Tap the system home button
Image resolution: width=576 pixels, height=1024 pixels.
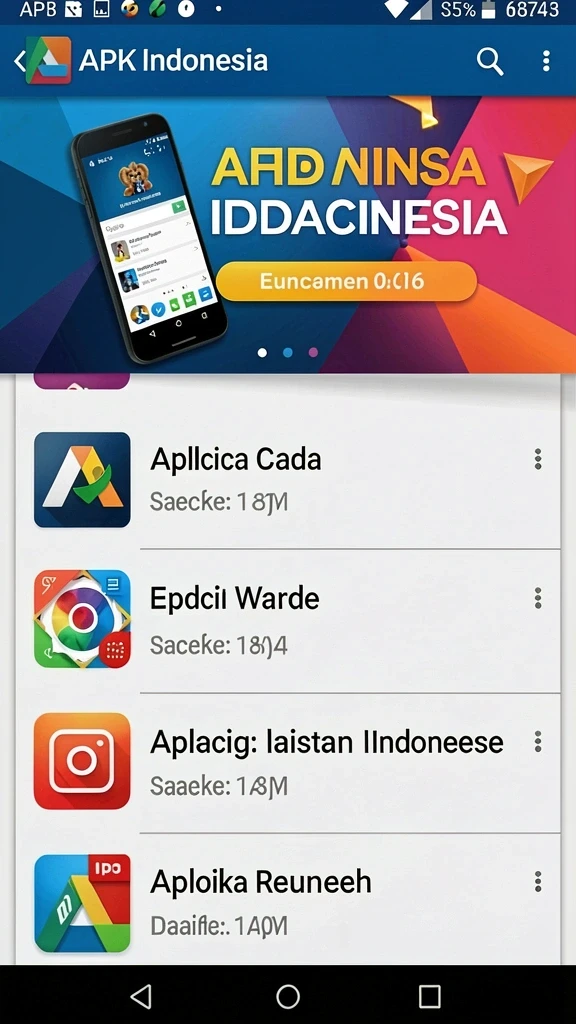(x=288, y=997)
